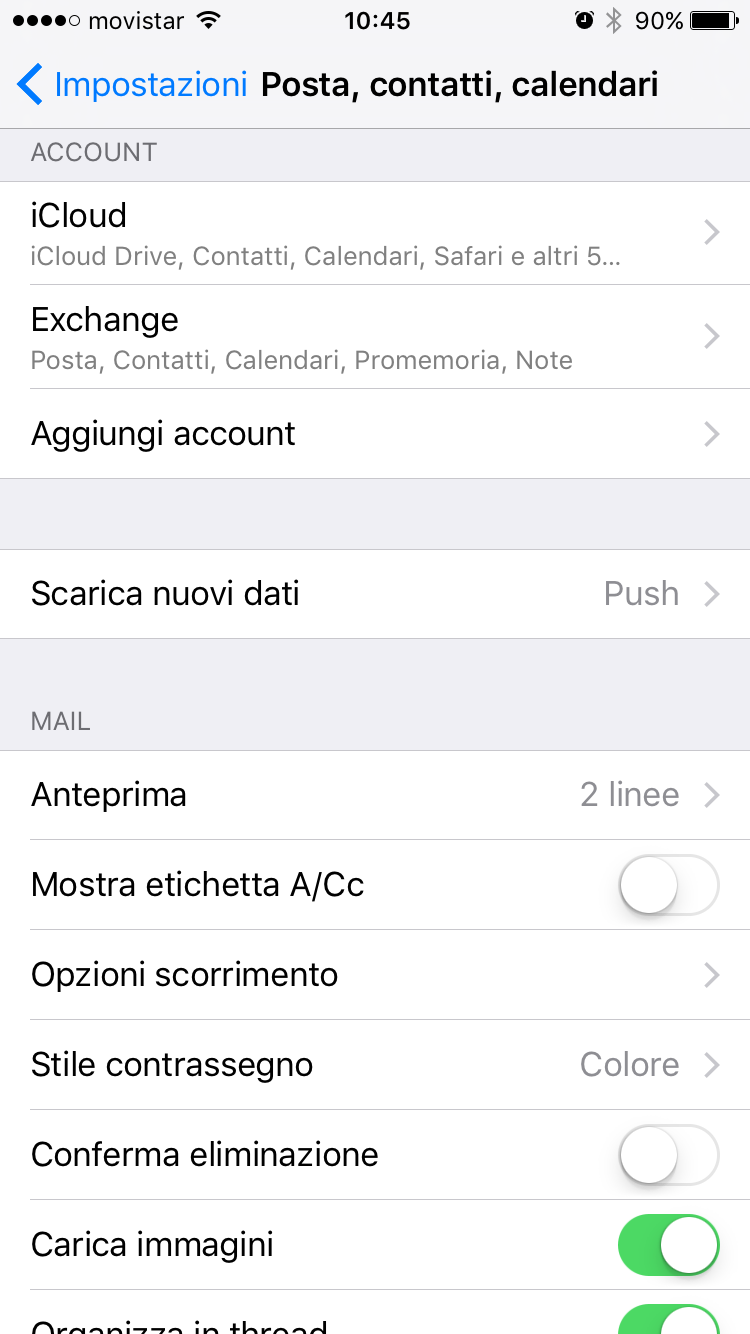Open Opzioni scorrimento
This screenshot has height=1334, width=750.
[x=375, y=975]
